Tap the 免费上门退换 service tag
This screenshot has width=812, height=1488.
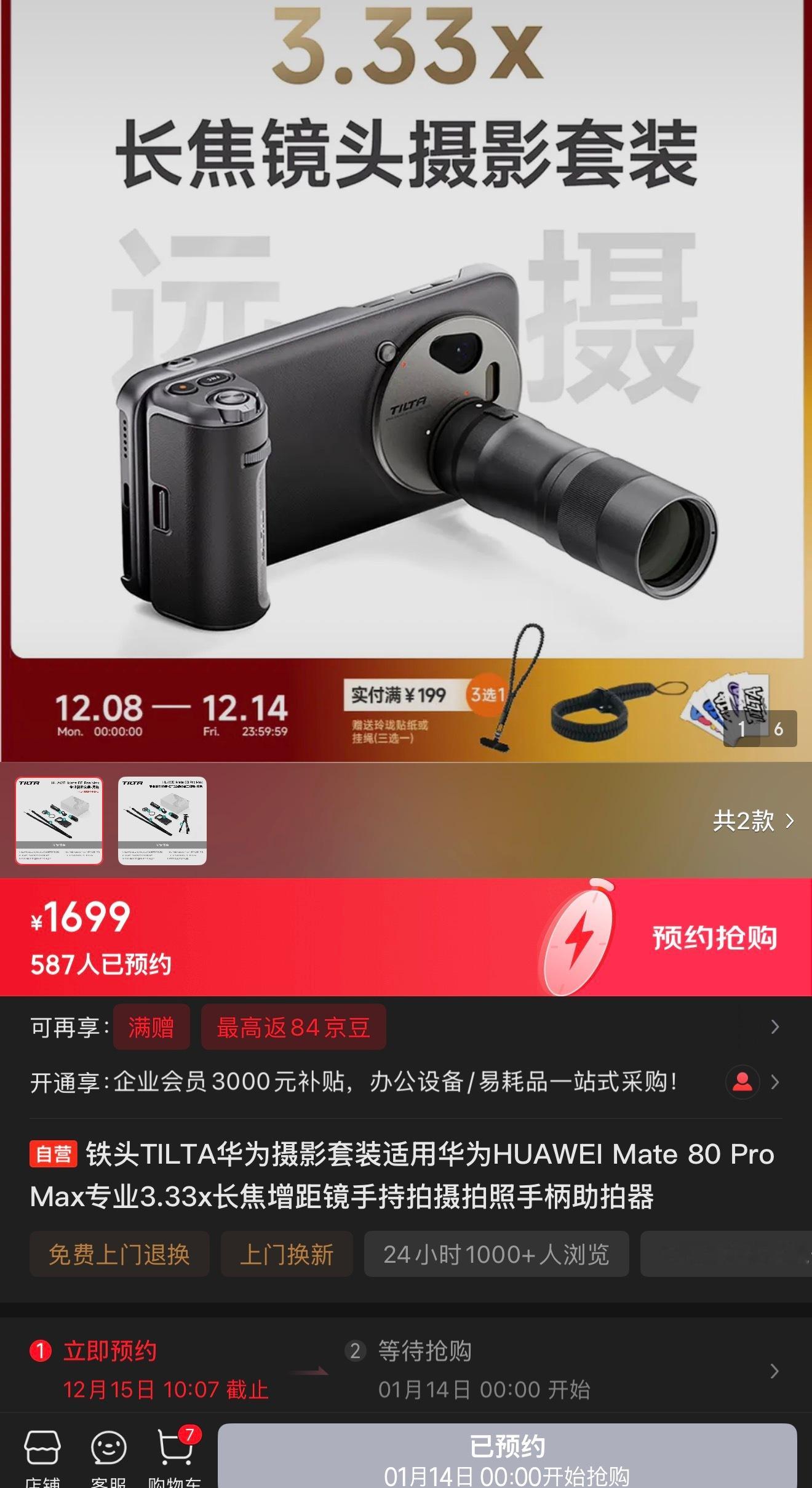click(x=119, y=1254)
